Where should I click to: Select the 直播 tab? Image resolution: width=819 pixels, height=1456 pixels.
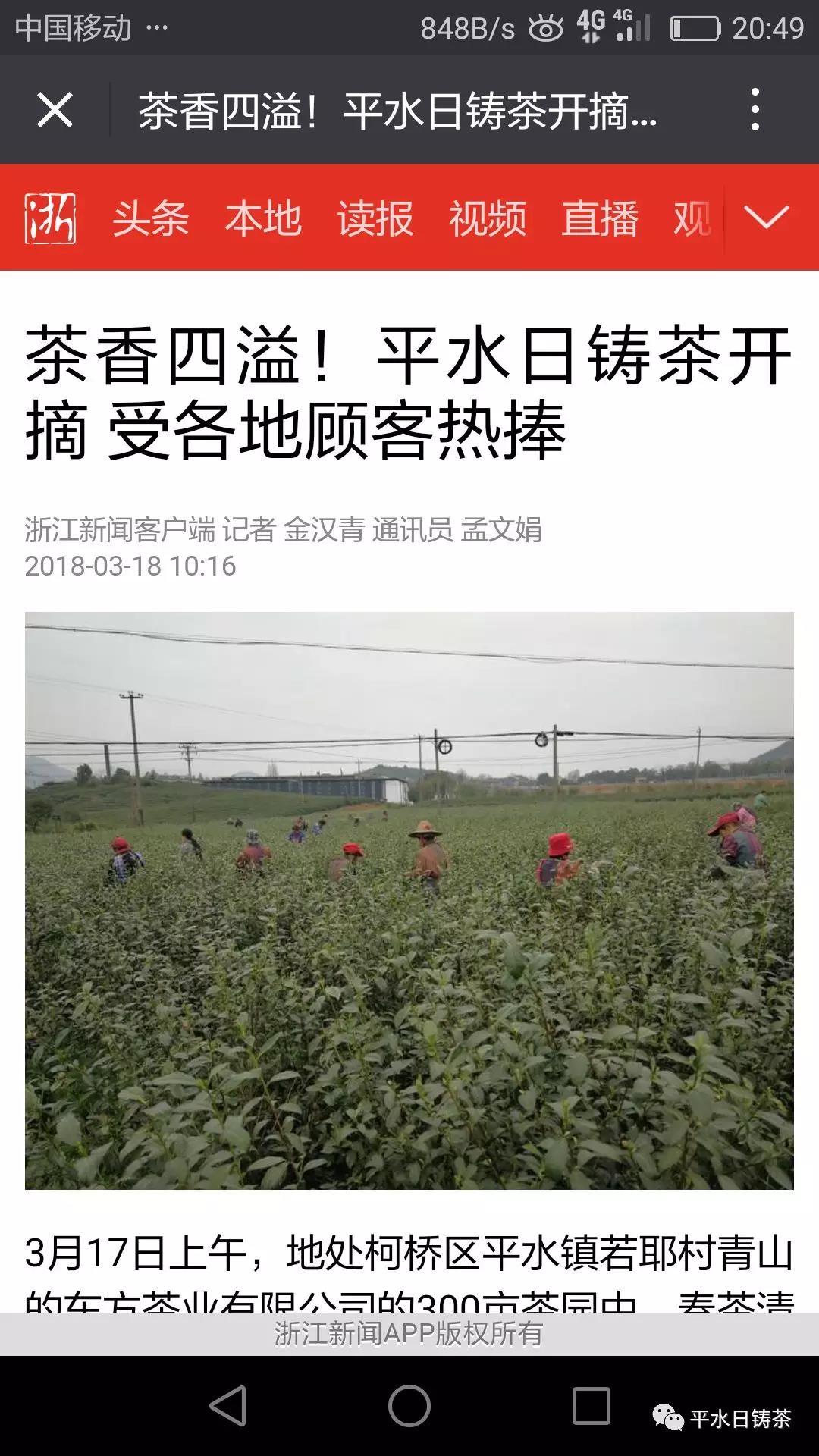599,218
